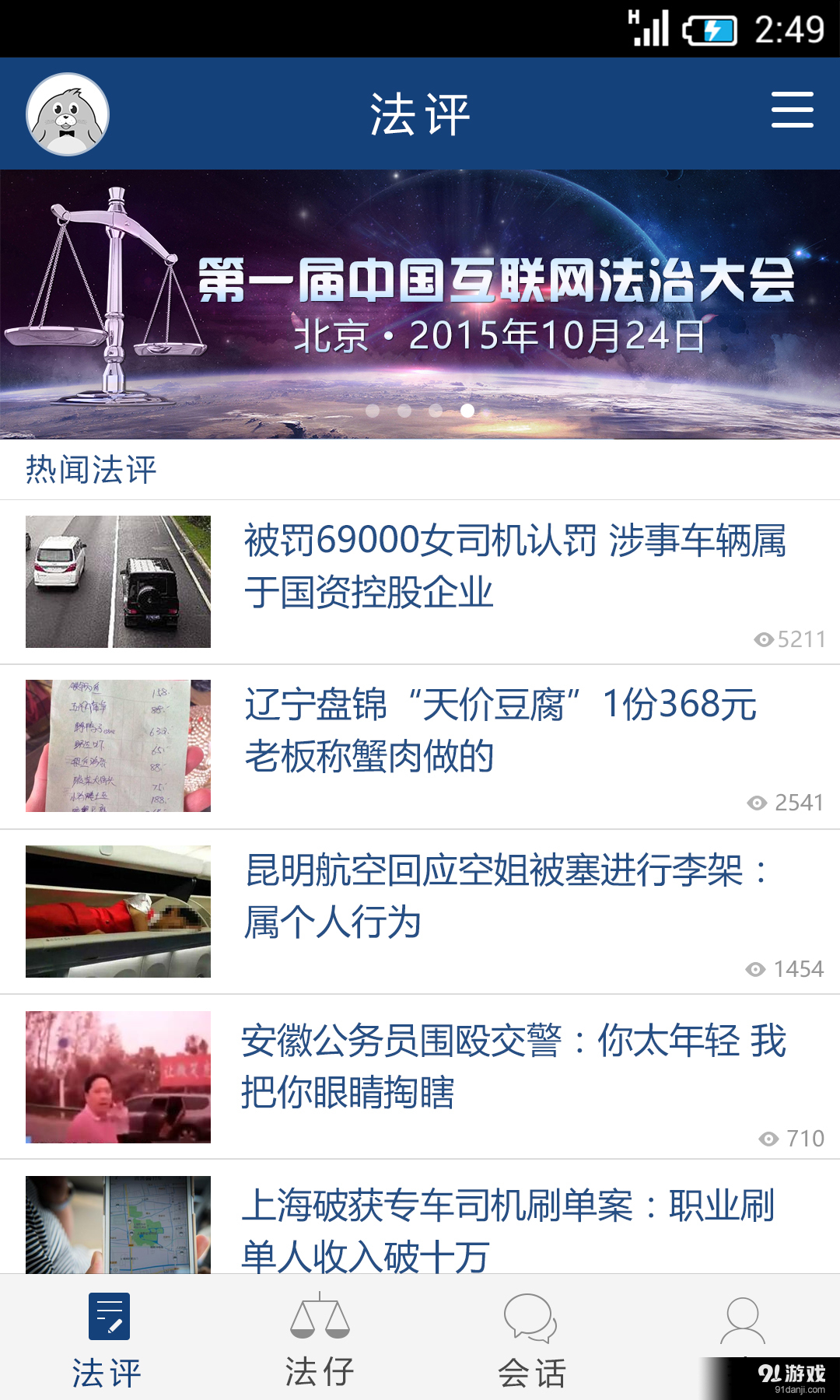The image size is (840, 1400).
Task: Switch to the 会话 tab
Action: click(x=531, y=1338)
